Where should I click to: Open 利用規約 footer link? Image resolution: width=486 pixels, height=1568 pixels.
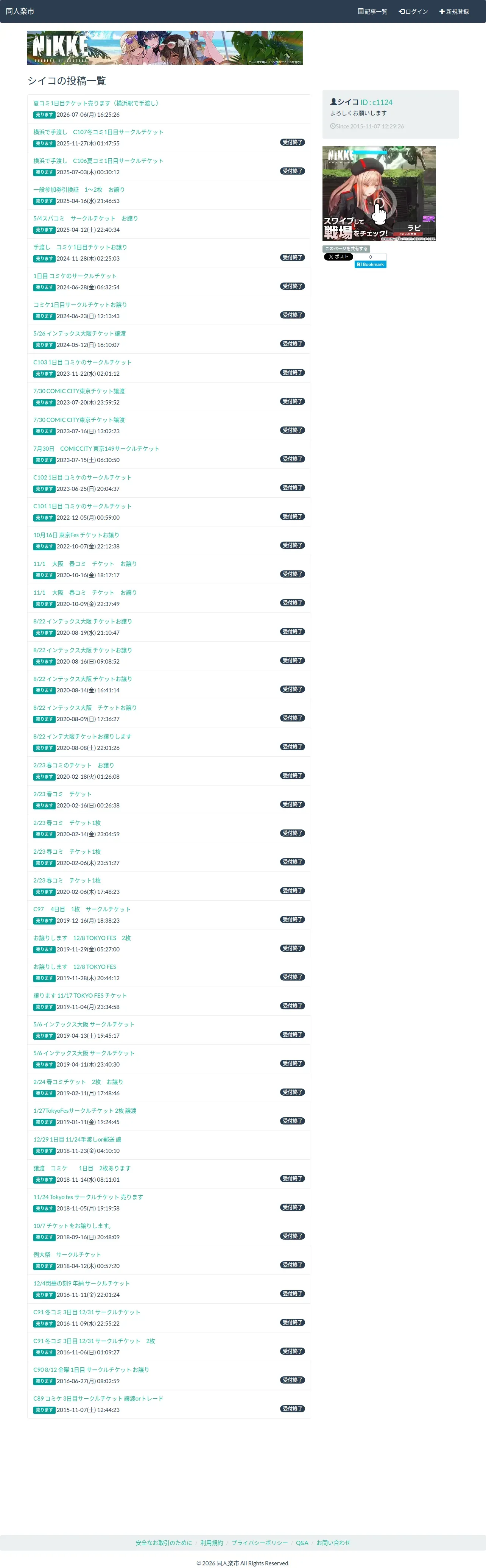click(x=212, y=1543)
